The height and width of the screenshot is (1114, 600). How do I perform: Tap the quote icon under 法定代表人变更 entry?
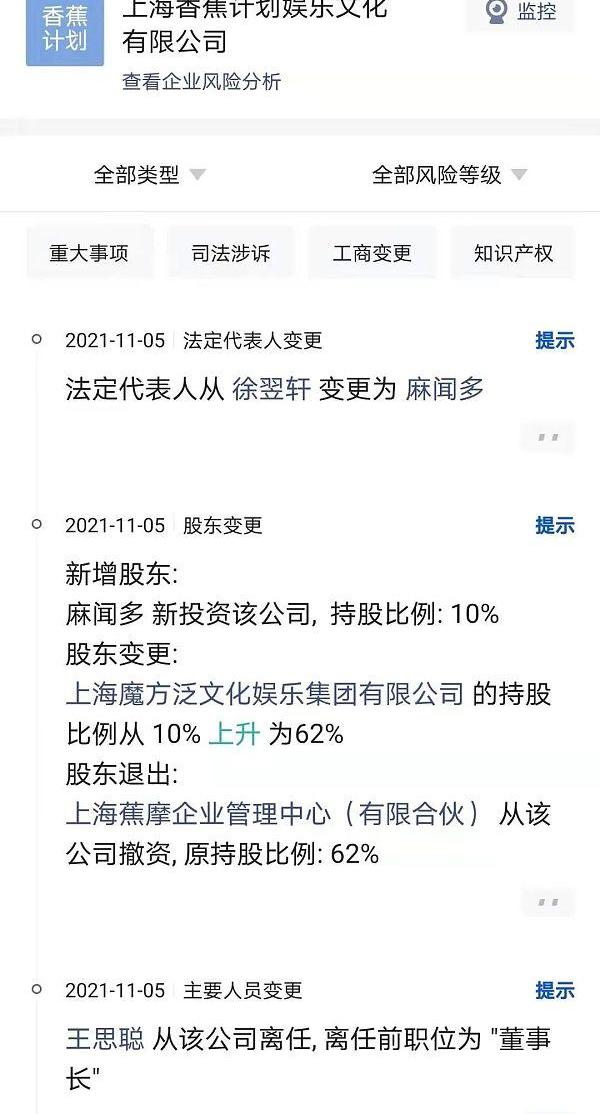click(x=548, y=437)
